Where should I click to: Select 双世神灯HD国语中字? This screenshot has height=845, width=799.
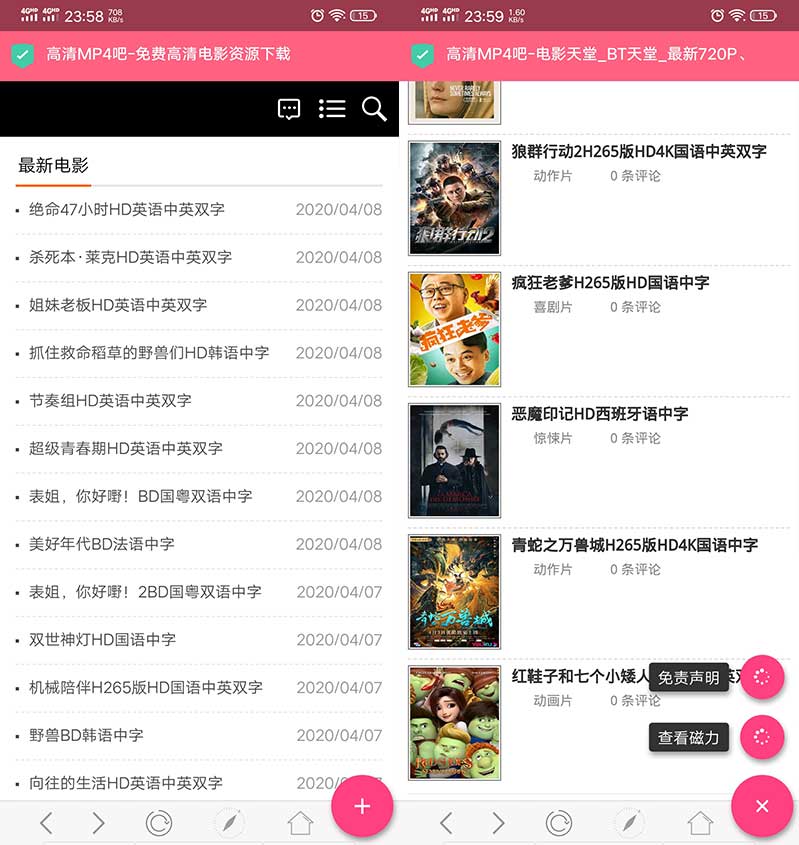102,640
